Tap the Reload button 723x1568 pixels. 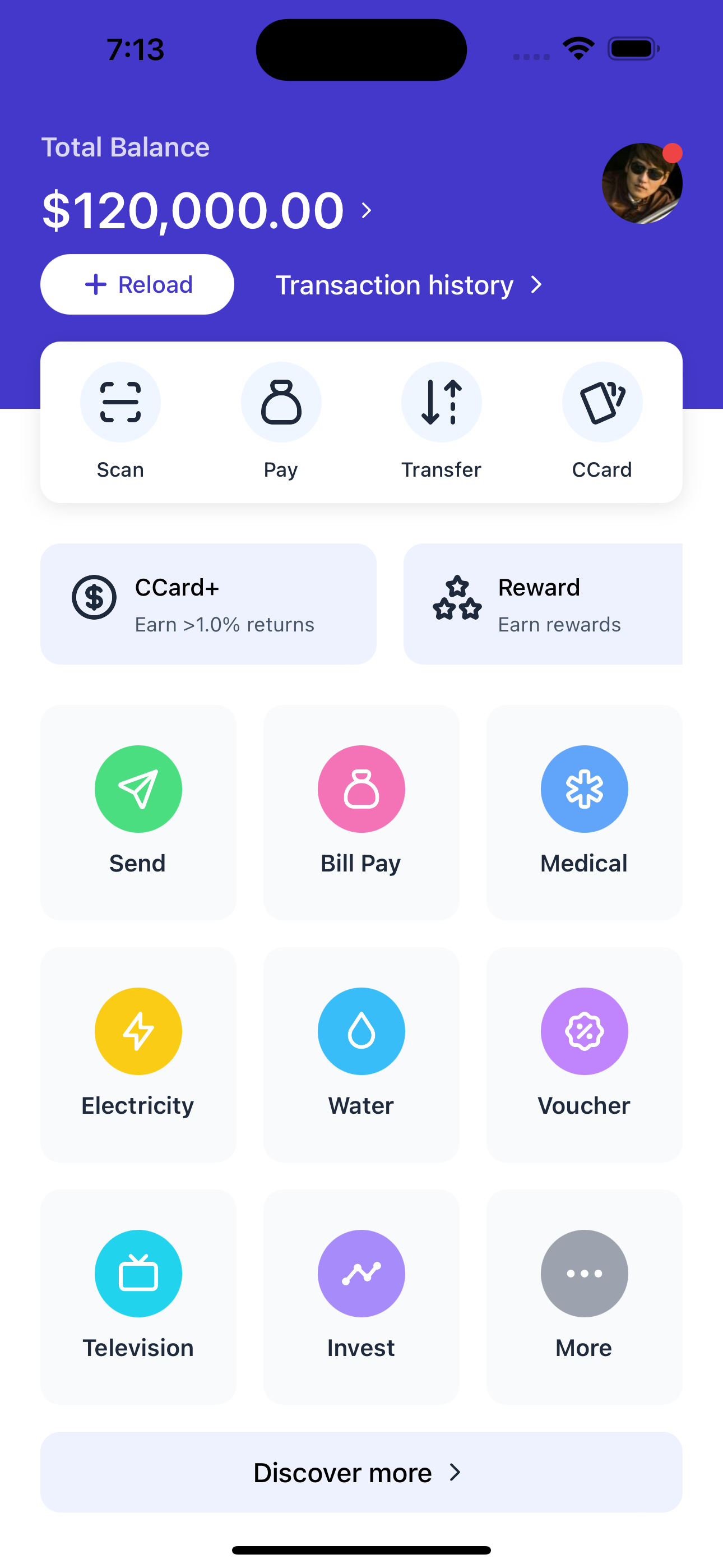(136, 284)
